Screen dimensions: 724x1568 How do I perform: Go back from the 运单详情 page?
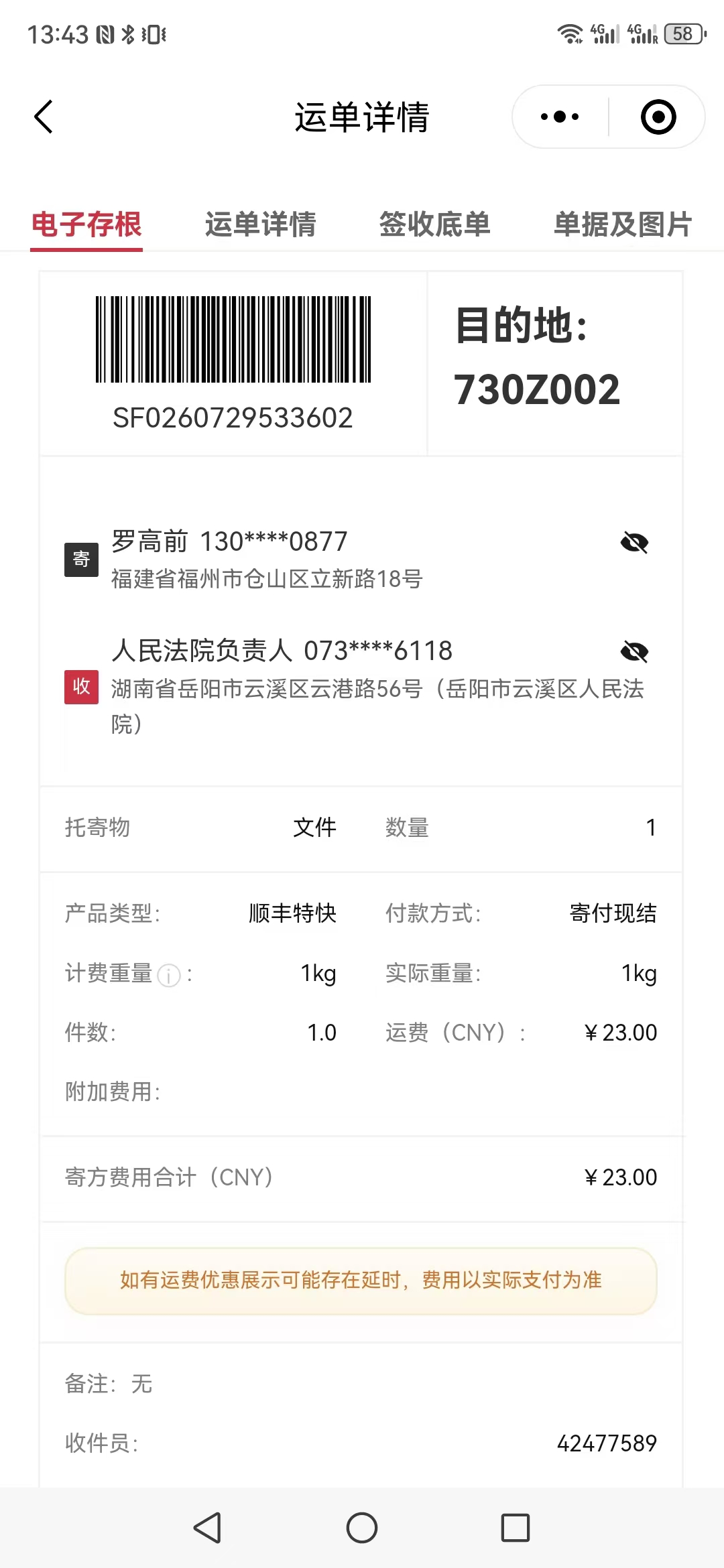point(44,117)
